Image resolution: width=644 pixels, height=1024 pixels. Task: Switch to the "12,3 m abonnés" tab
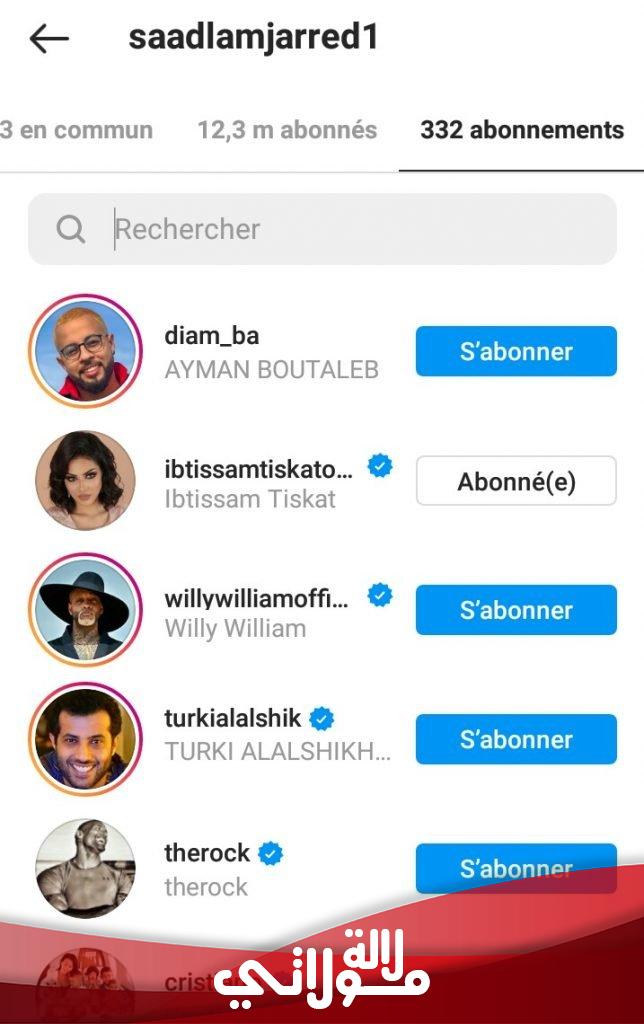287,130
